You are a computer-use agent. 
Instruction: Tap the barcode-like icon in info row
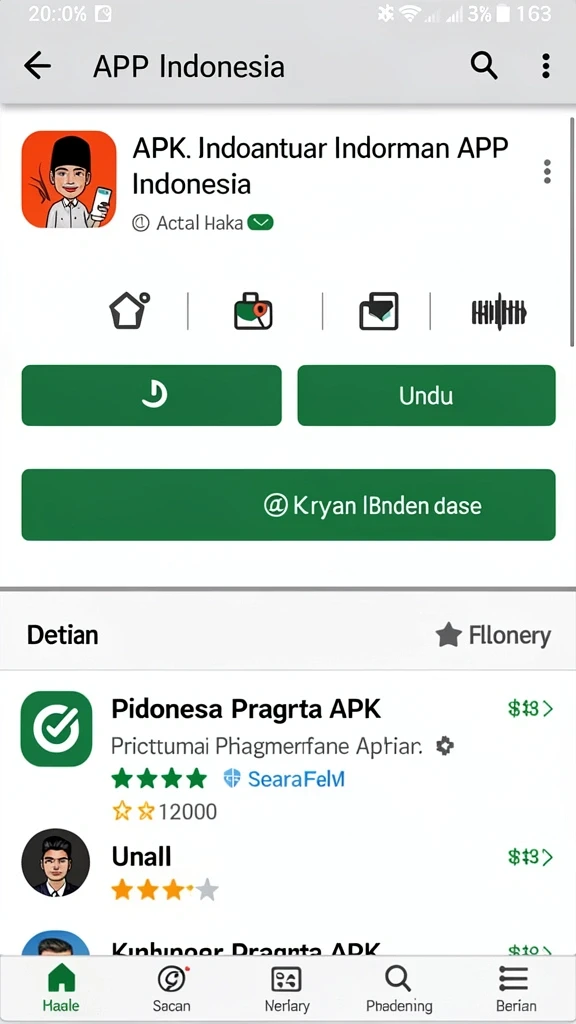click(x=499, y=312)
